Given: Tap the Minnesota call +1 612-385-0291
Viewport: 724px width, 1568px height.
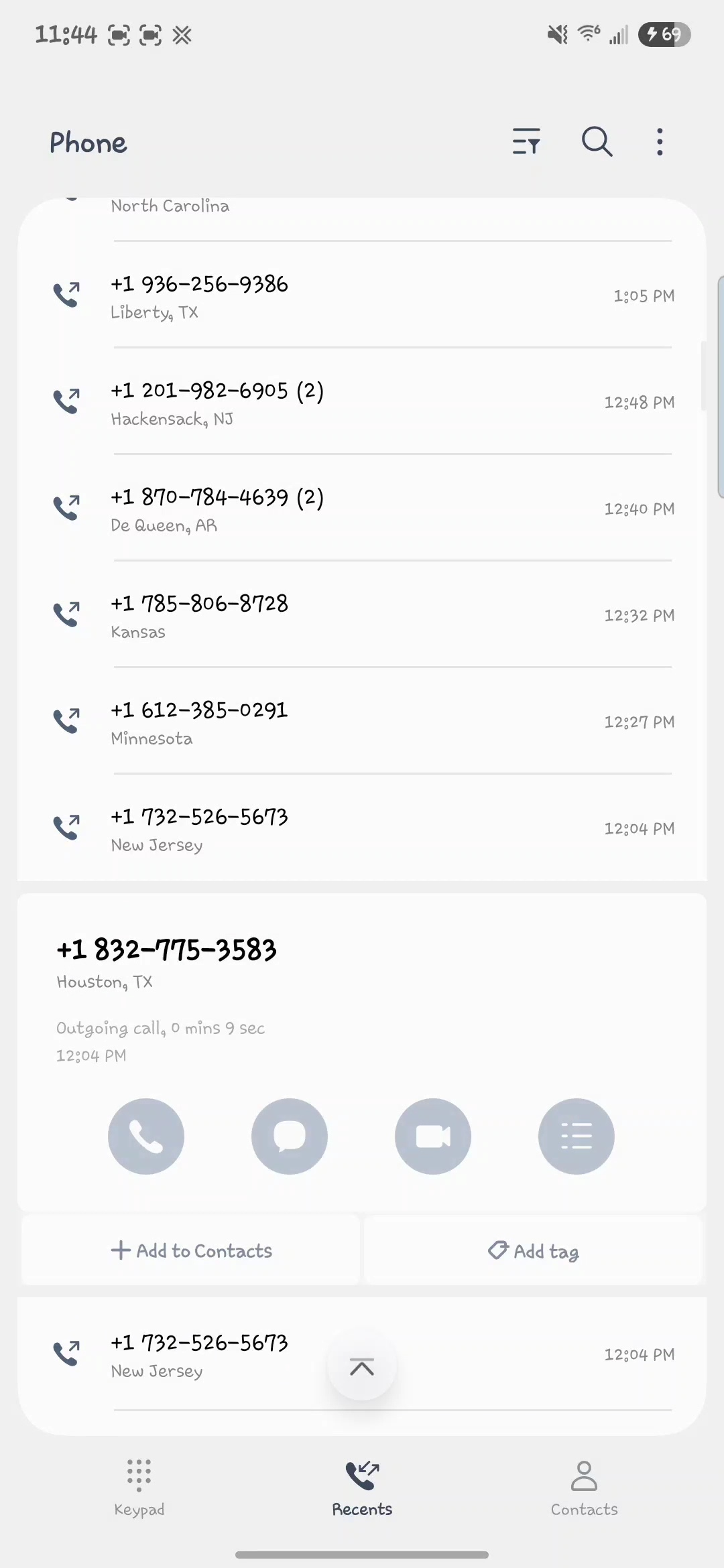Looking at the screenshot, I should pyautogui.click(x=362, y=722).
